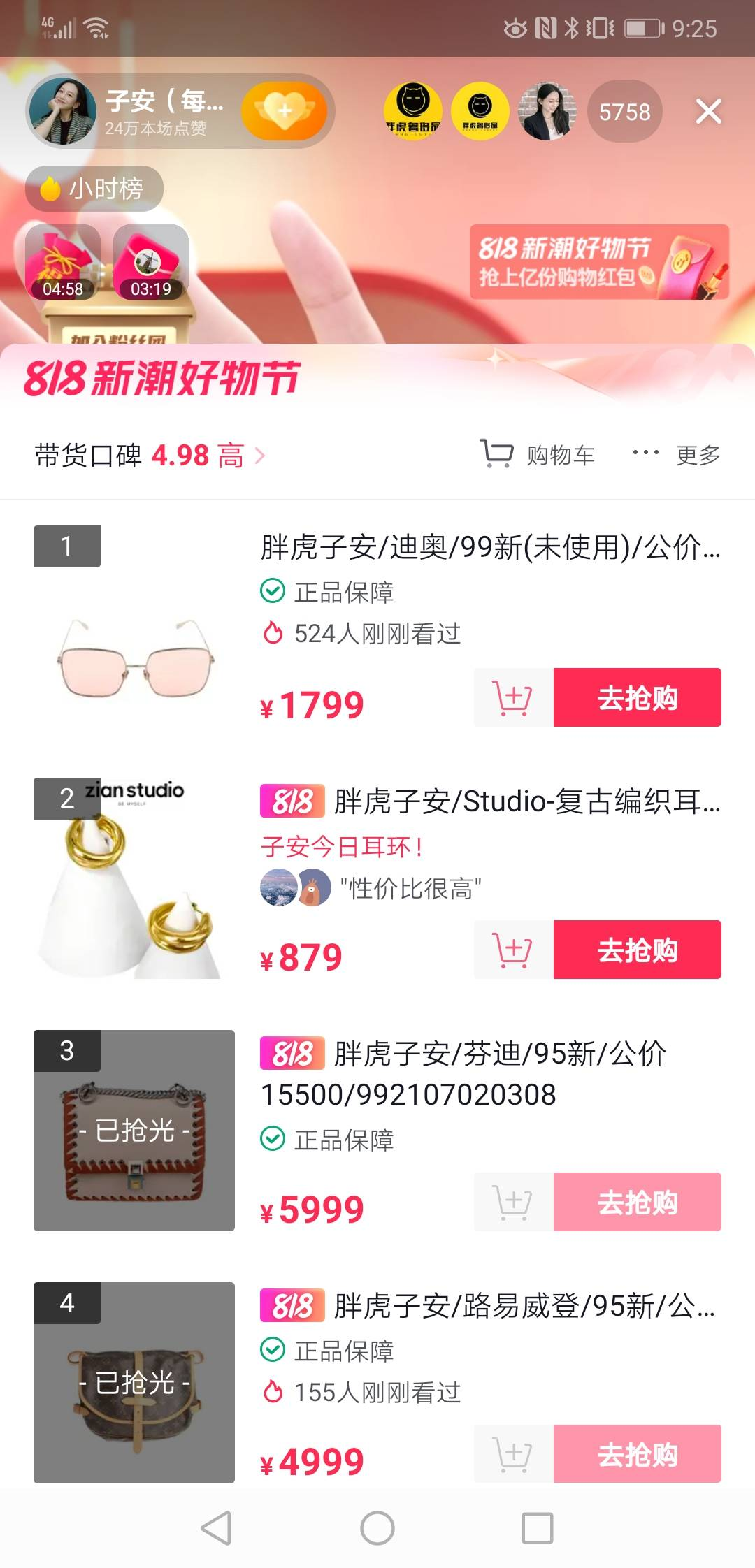Tap the add-to-cart icon for Dior sunglasses
Viewport: 755px width, 1568px height.
(512, 698)
